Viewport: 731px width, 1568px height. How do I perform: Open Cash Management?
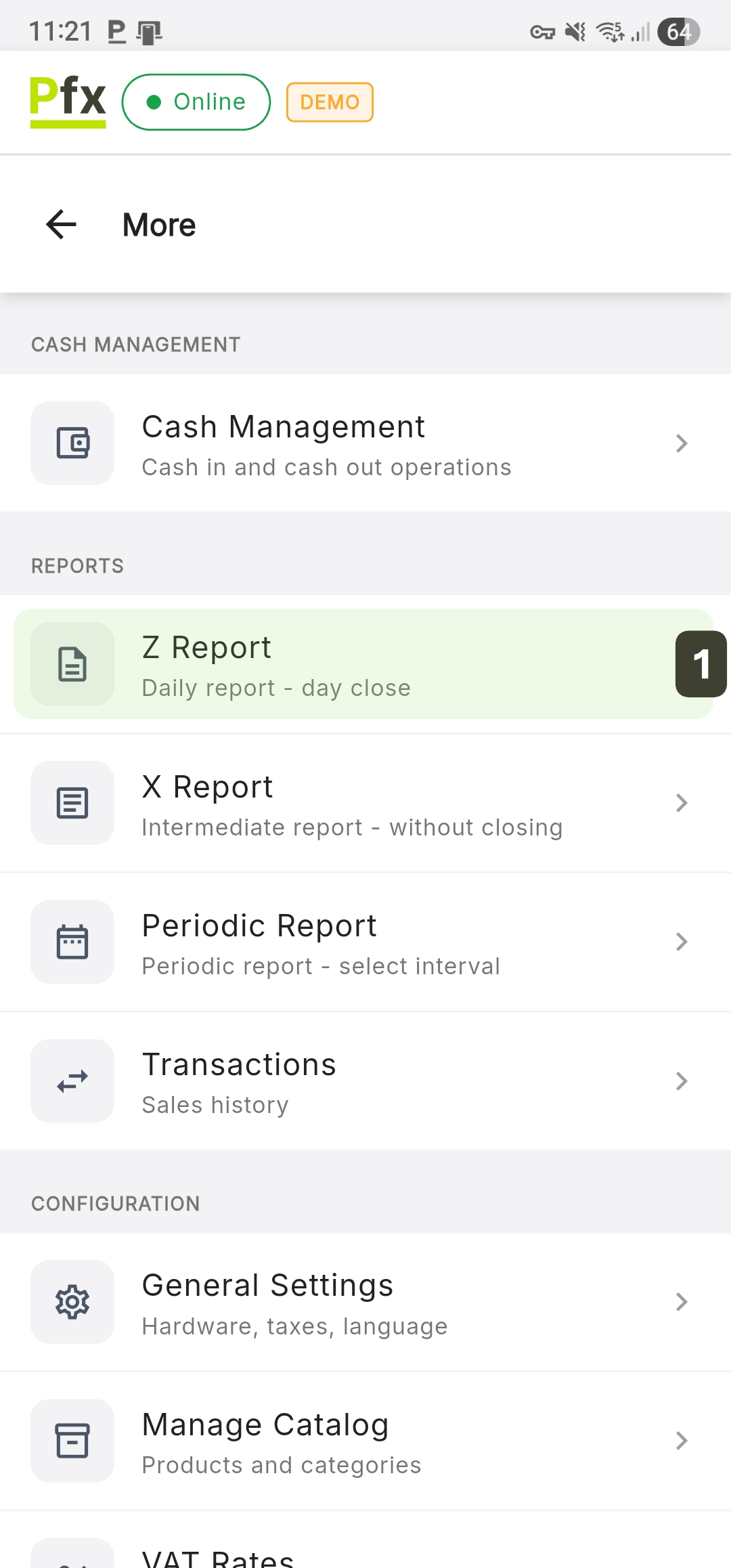[x=365, y=443]
